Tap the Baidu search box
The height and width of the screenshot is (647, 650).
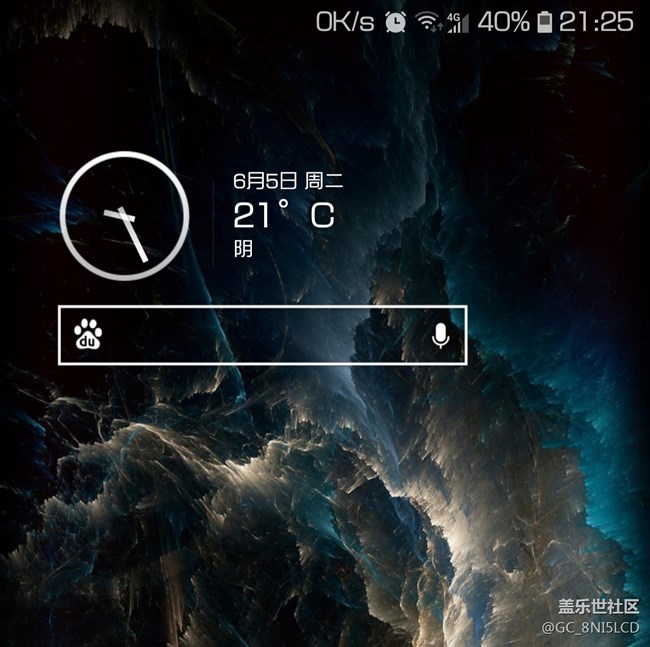265,336
